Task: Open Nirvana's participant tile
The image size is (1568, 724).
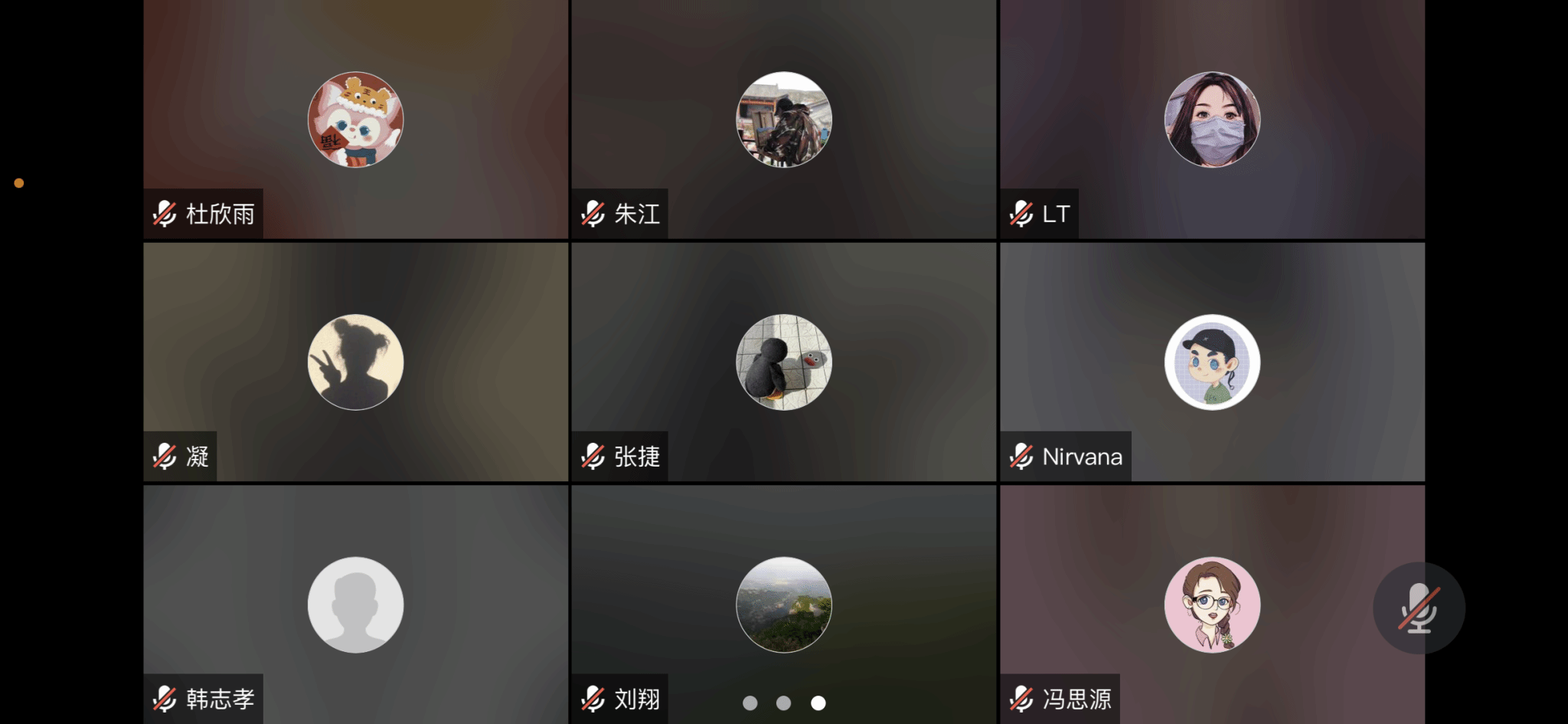Action: (1212, 362)
